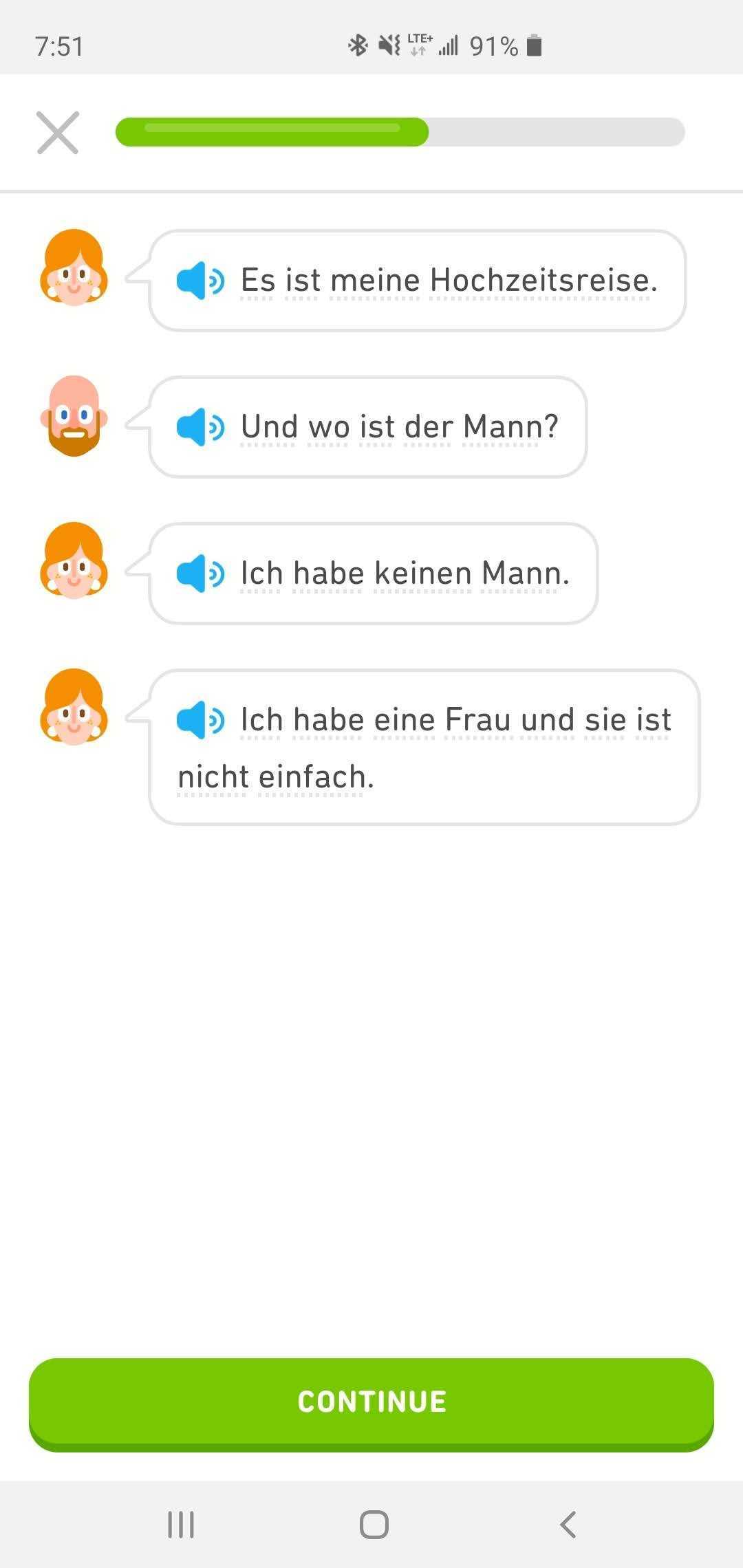
Task: Open recent apps from the navigation bar
Action: point(181,1525)
